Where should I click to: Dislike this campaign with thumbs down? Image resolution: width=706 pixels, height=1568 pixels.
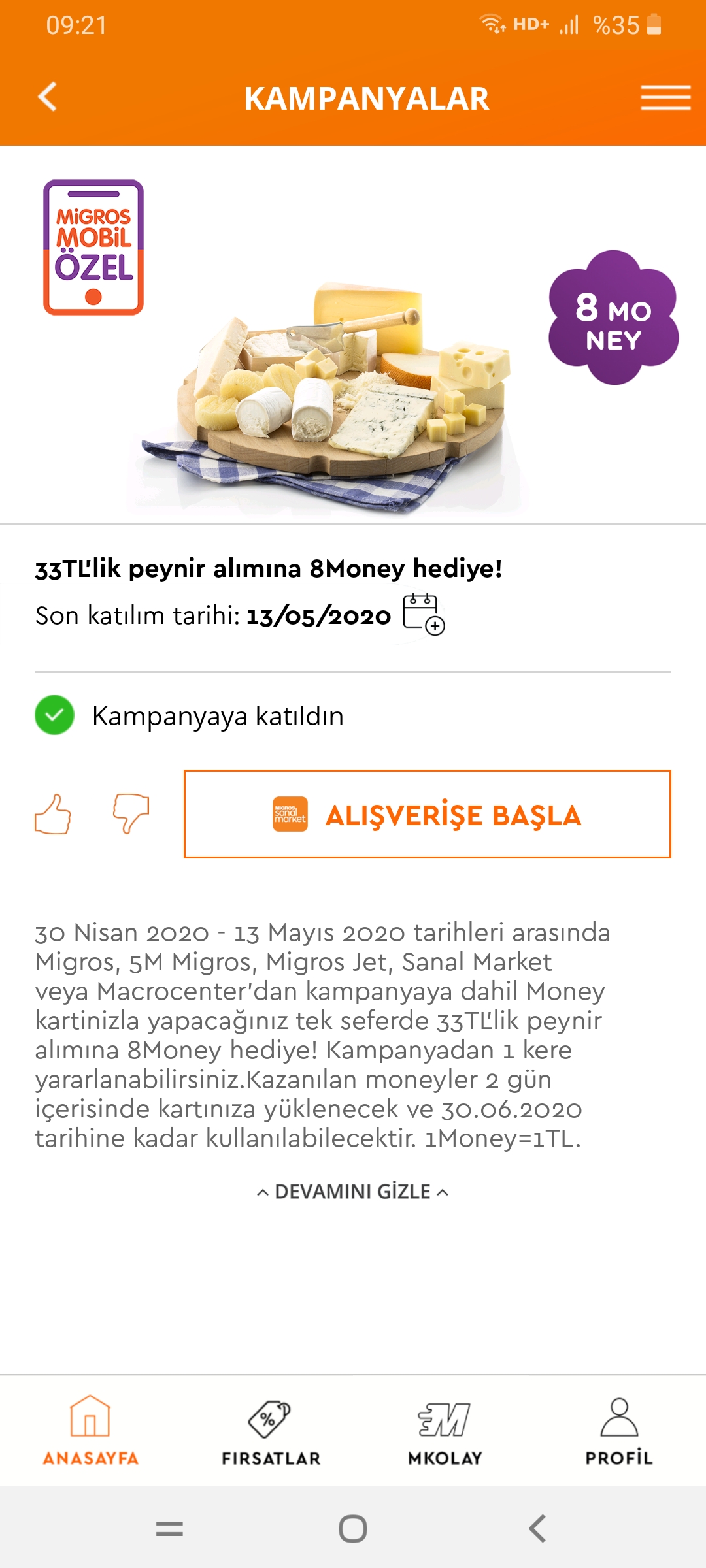(131, 814)
